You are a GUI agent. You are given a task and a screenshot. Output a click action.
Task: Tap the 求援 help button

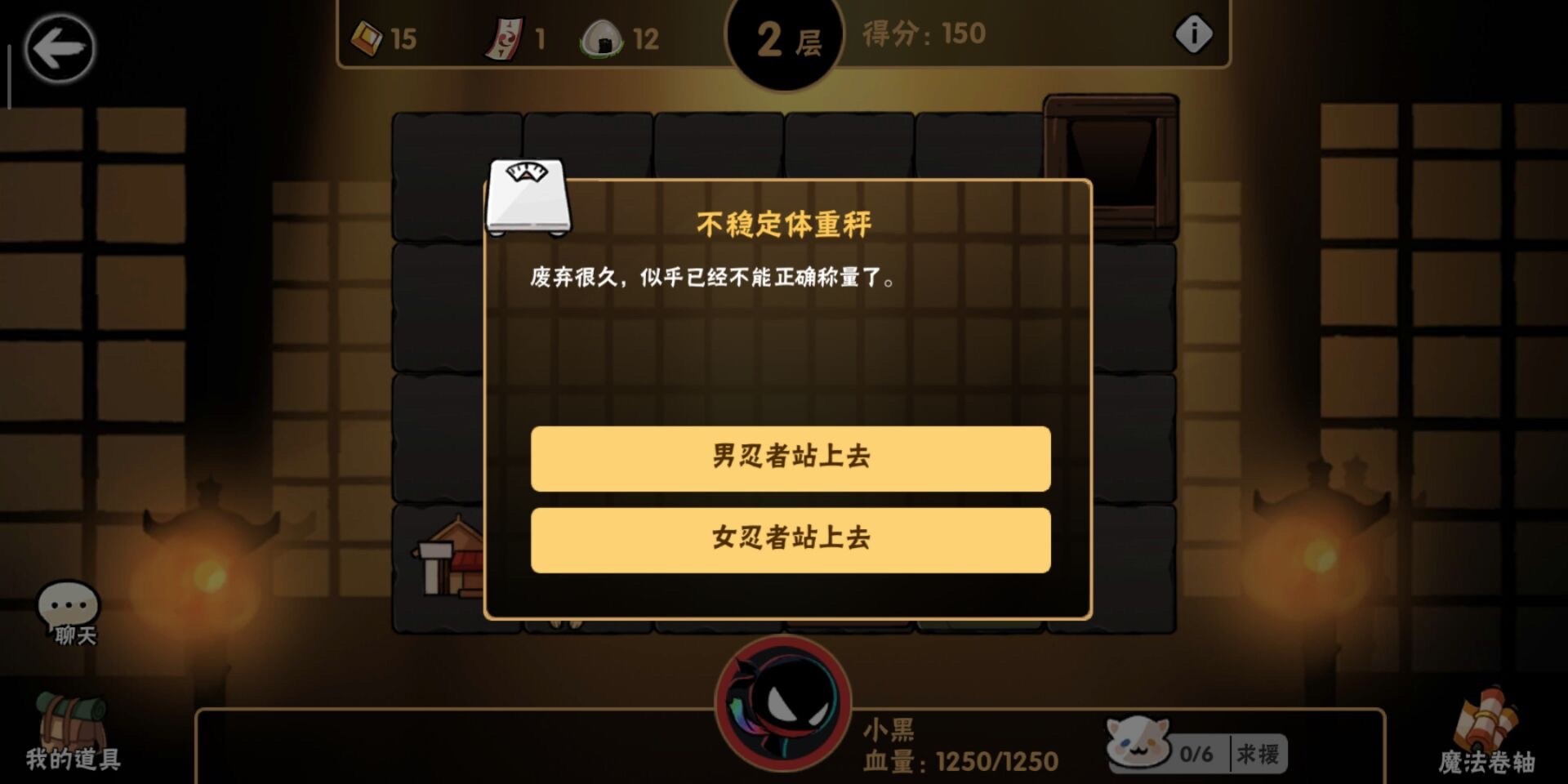(1257, 754)
